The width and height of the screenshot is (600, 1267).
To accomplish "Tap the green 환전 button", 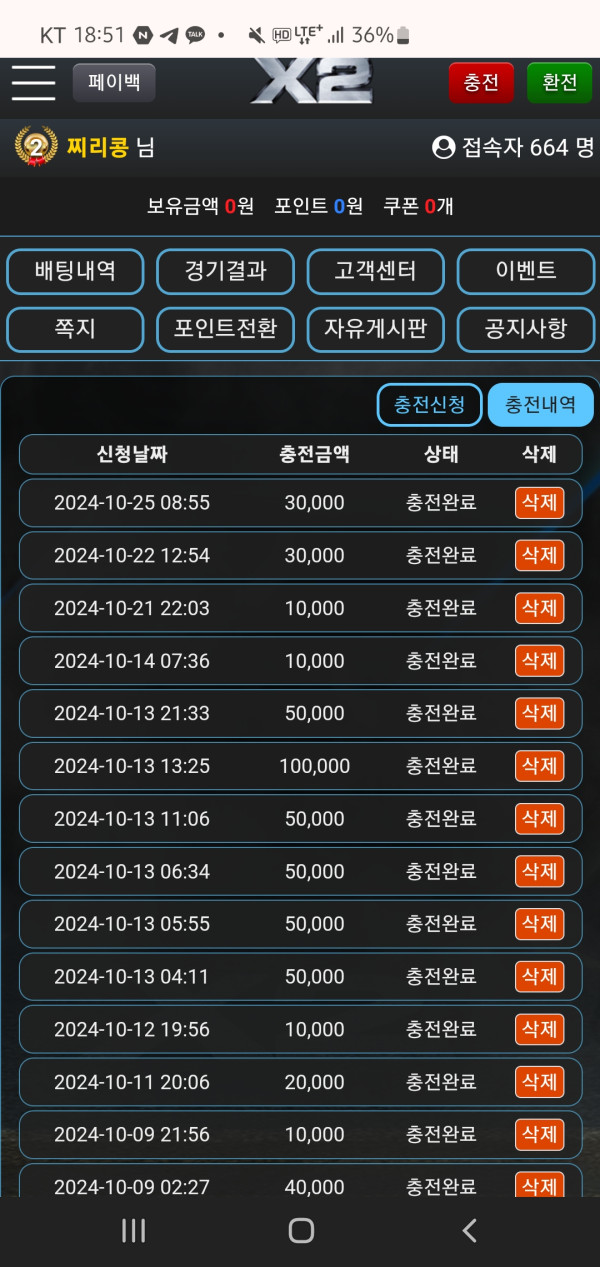I will pos(559,83).
